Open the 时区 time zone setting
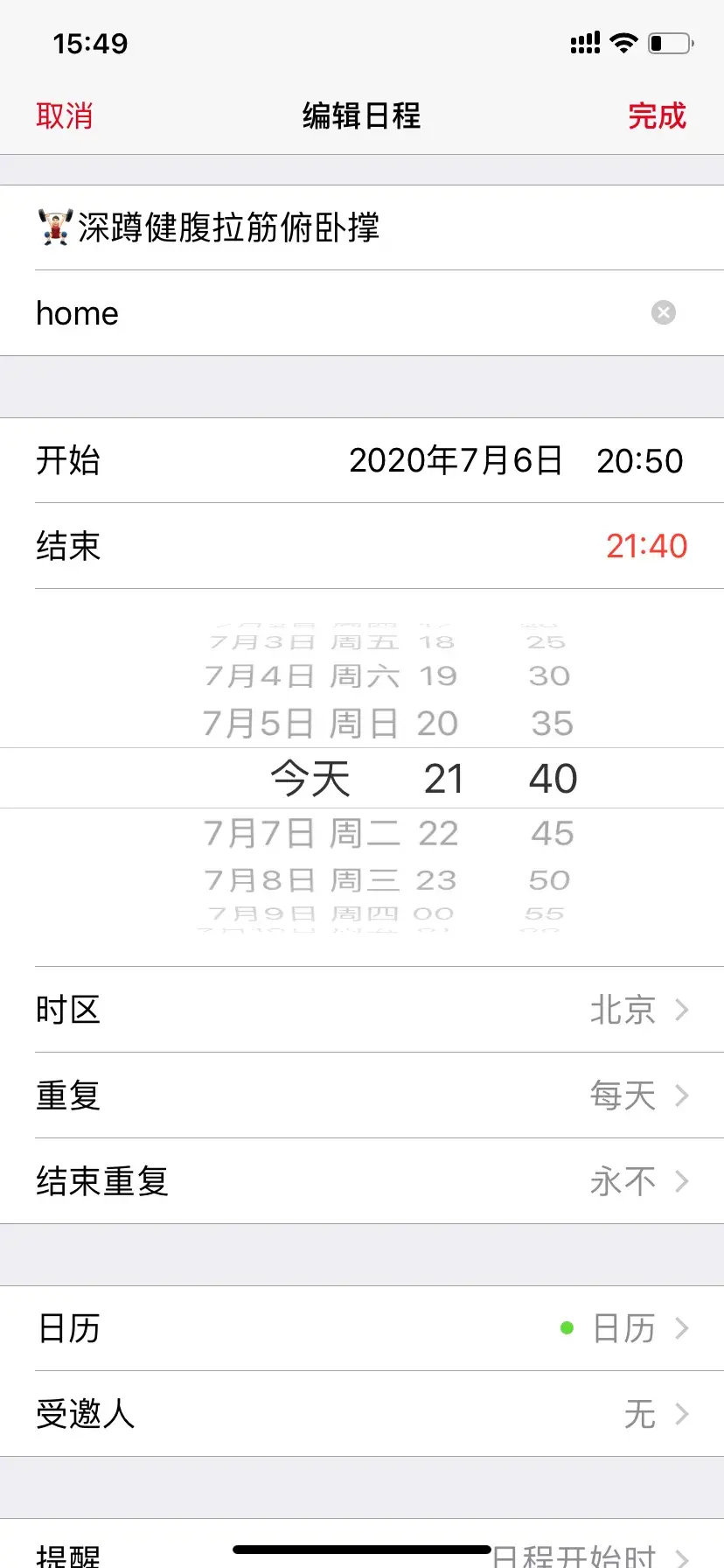 362,1010
